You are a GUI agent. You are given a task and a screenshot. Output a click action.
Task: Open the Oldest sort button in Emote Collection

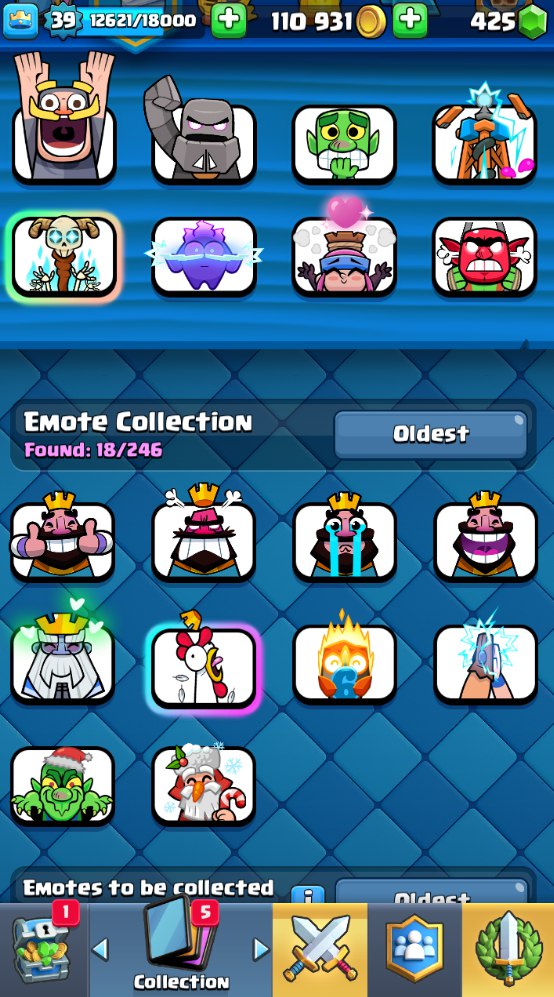[431, 434]
